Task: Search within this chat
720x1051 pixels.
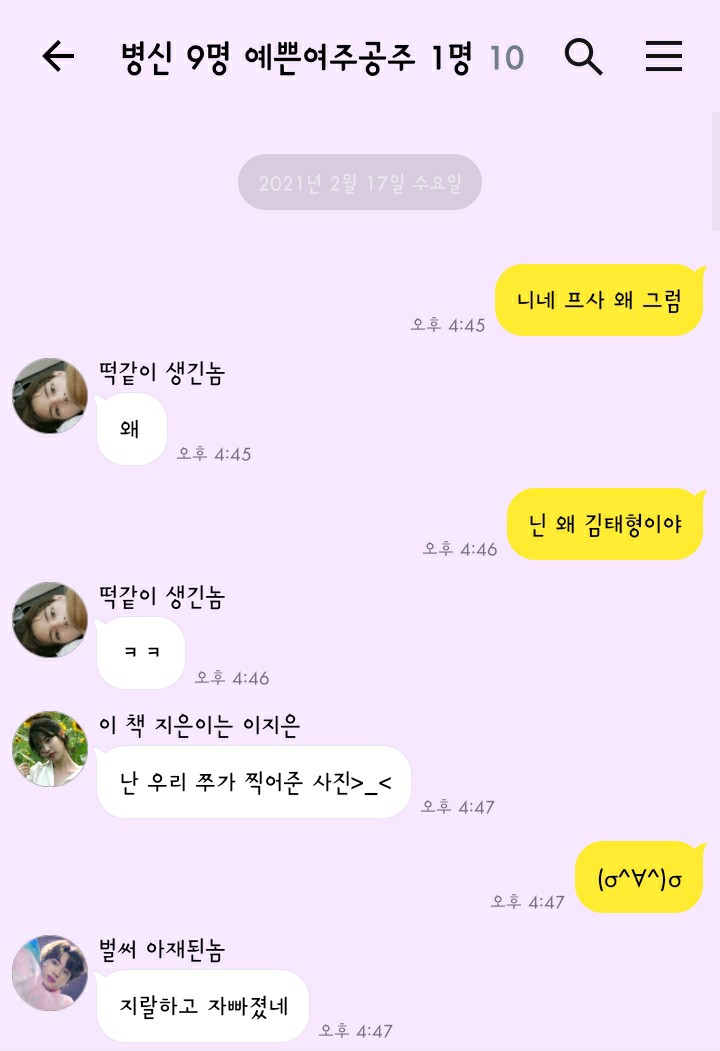Action: pyautogui.click(x=583, y=57)
